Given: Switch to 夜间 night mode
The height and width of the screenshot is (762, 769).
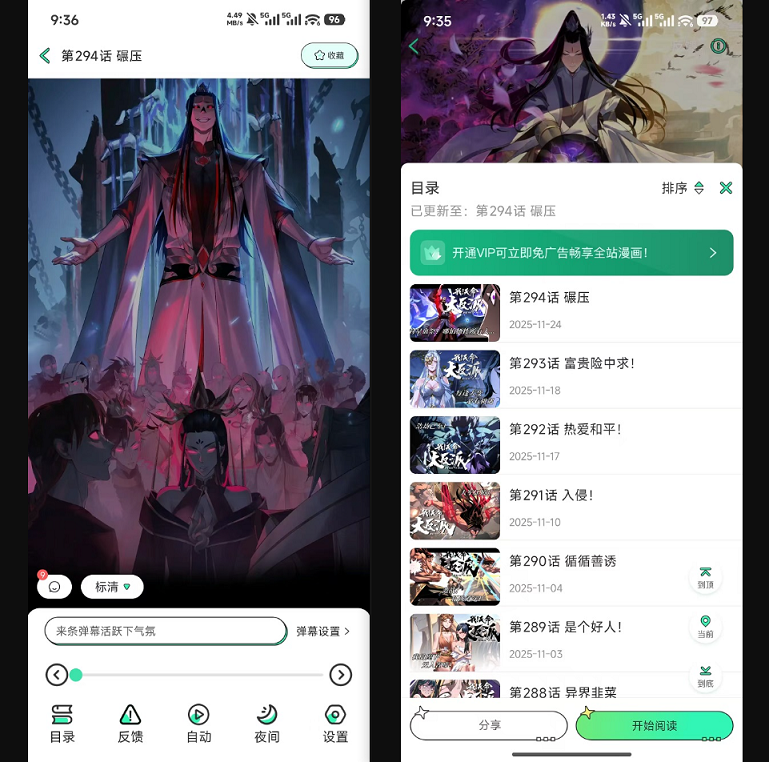Looking at the screenshot, I should point(267,723).
